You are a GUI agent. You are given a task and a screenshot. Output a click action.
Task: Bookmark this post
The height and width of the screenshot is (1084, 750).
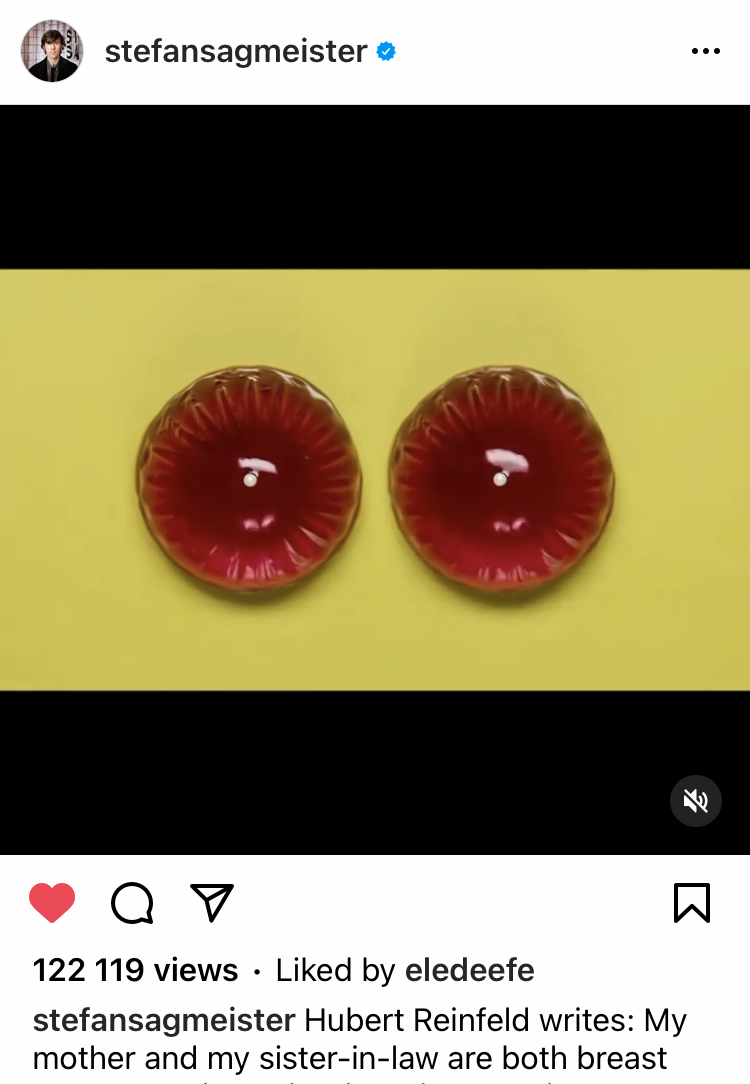tap(691, 903)
